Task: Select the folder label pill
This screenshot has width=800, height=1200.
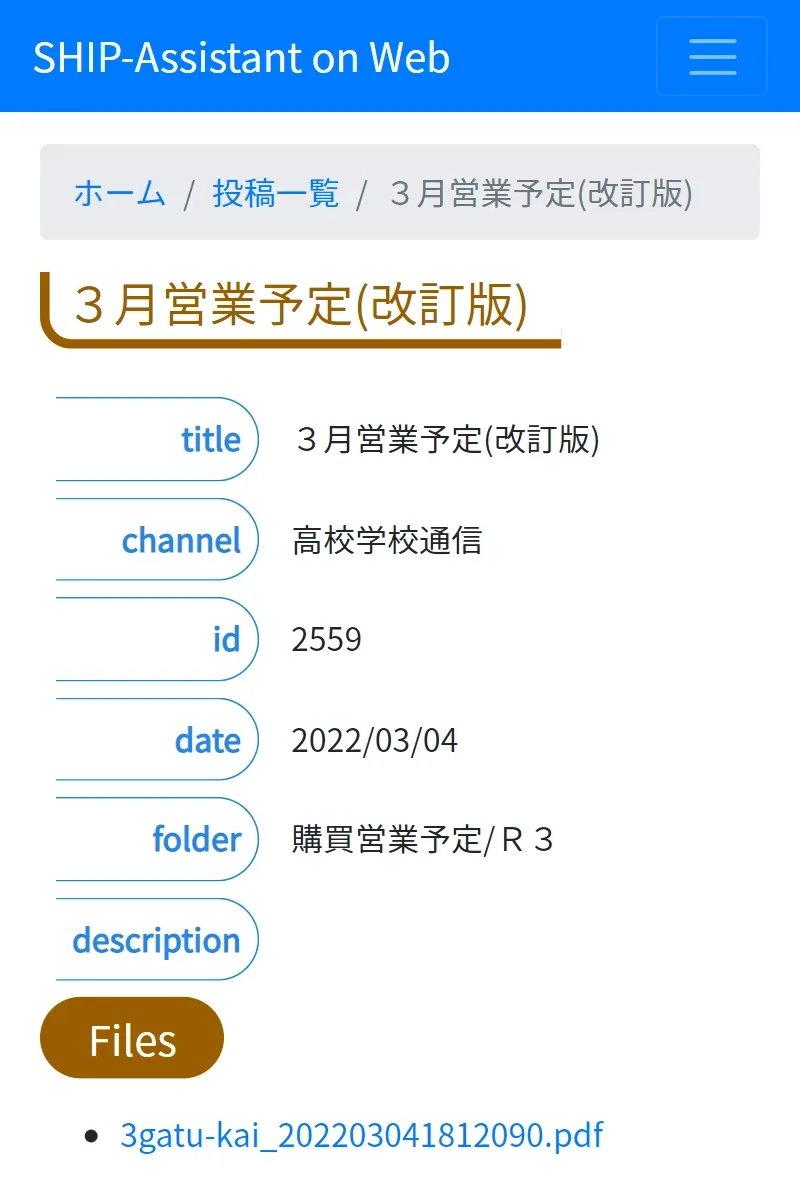Action: point(197,840)
